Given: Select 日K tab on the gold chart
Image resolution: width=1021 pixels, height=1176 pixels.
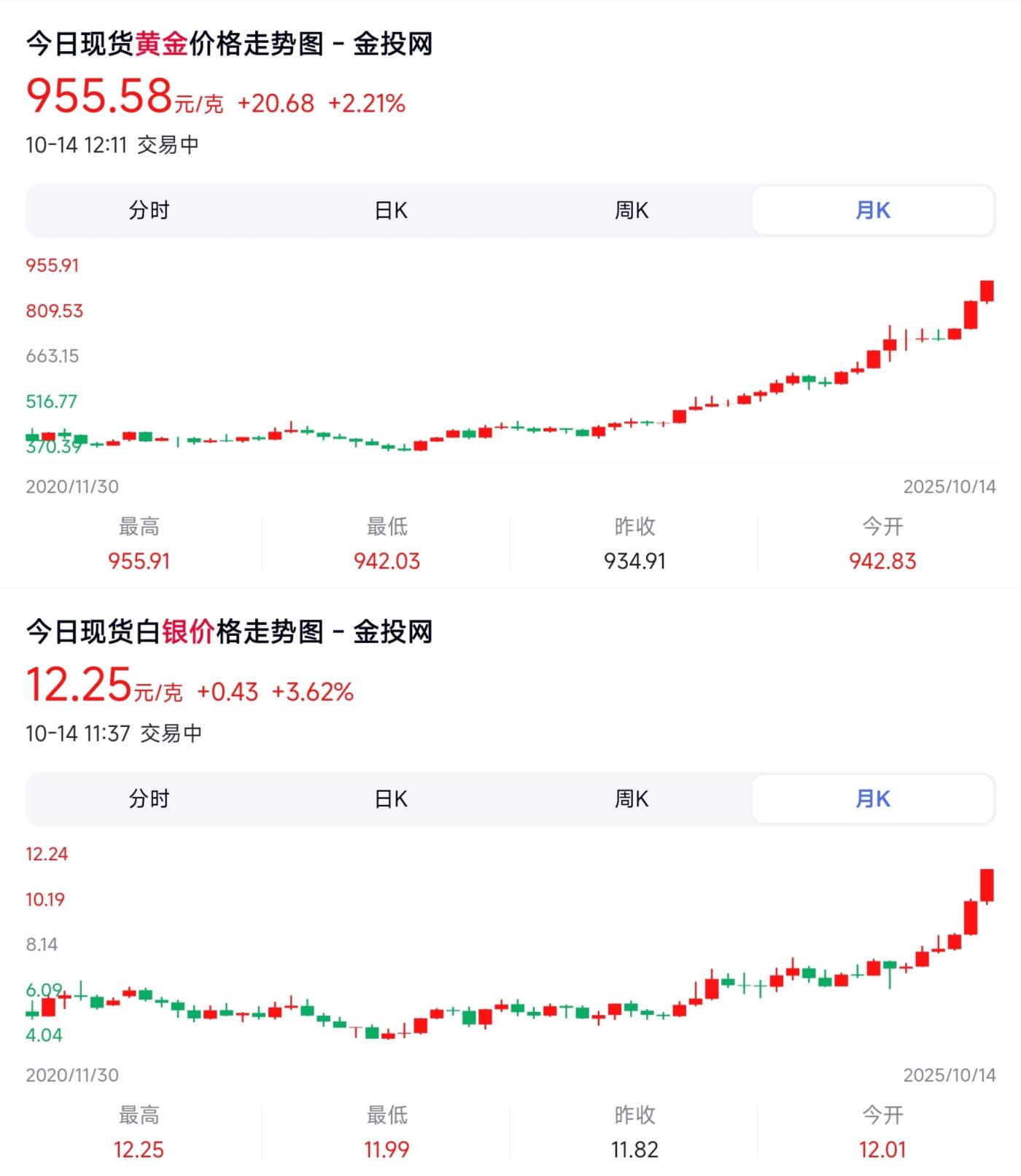Looking at the screenshot, I should 391,211.
